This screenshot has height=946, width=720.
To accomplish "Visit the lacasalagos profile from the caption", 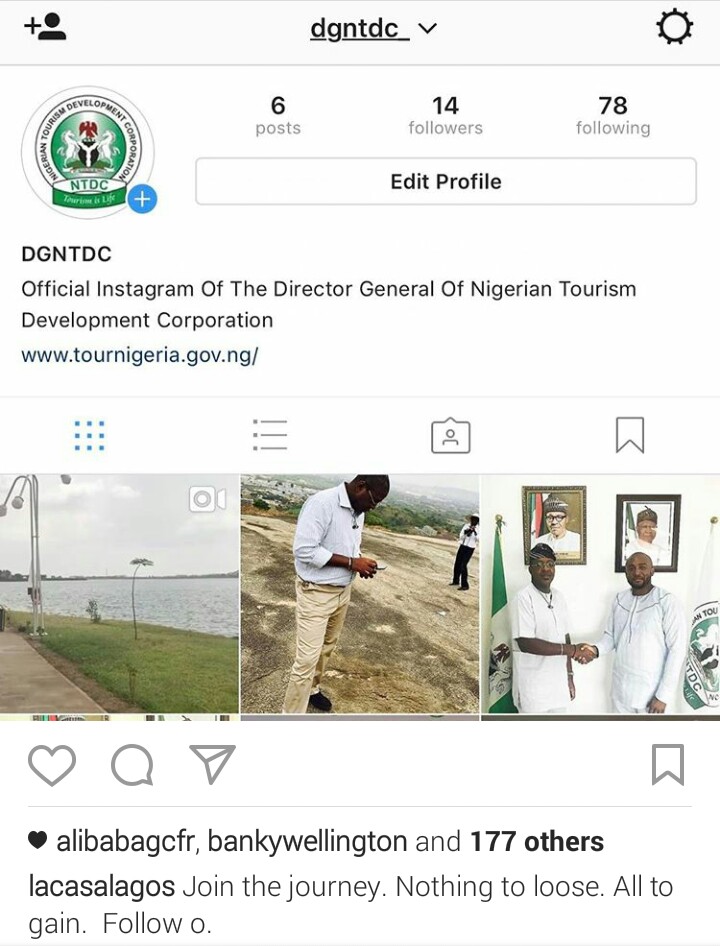I will point(102,886).
